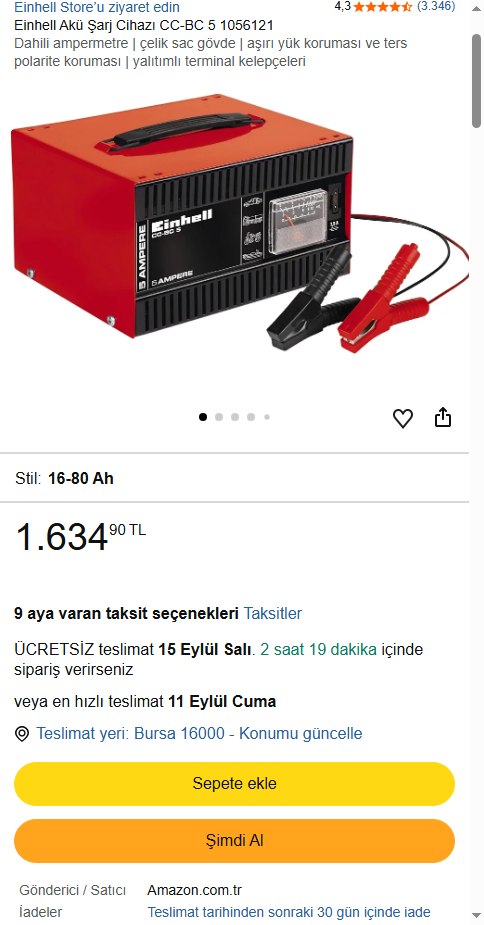Visit the Einhell Store link
This screenshot has height=925, width=484.
(x=97, y=7)
